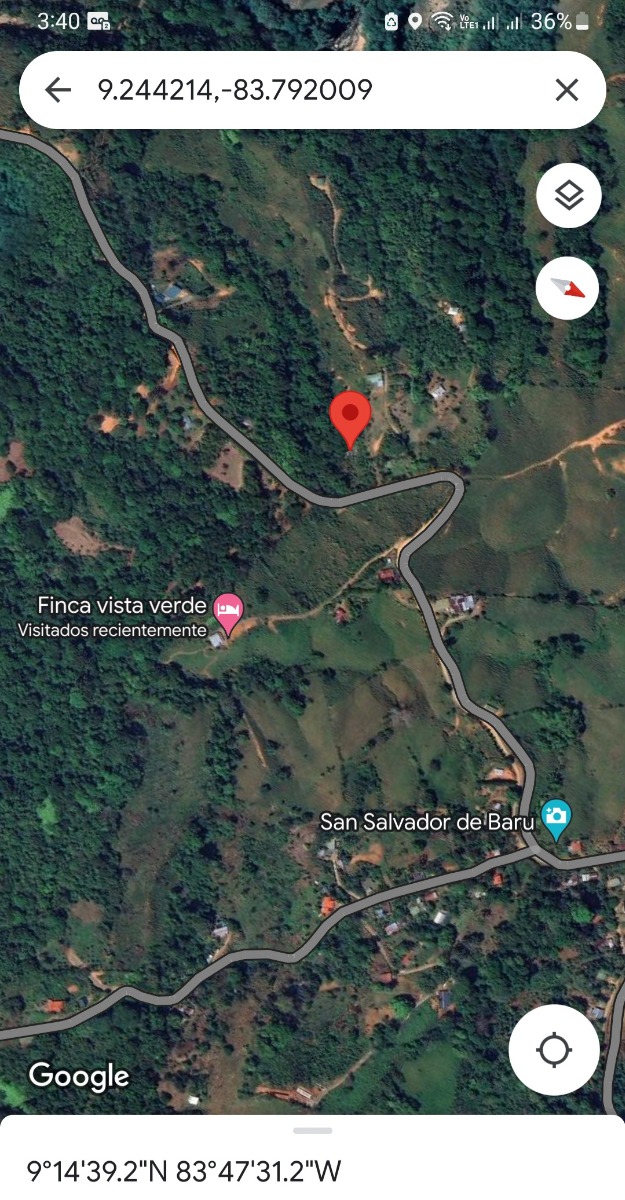This screenshot has height=1200, width=625.
Task: Edit the coordinates in the search box
Action: coord(300,90)
